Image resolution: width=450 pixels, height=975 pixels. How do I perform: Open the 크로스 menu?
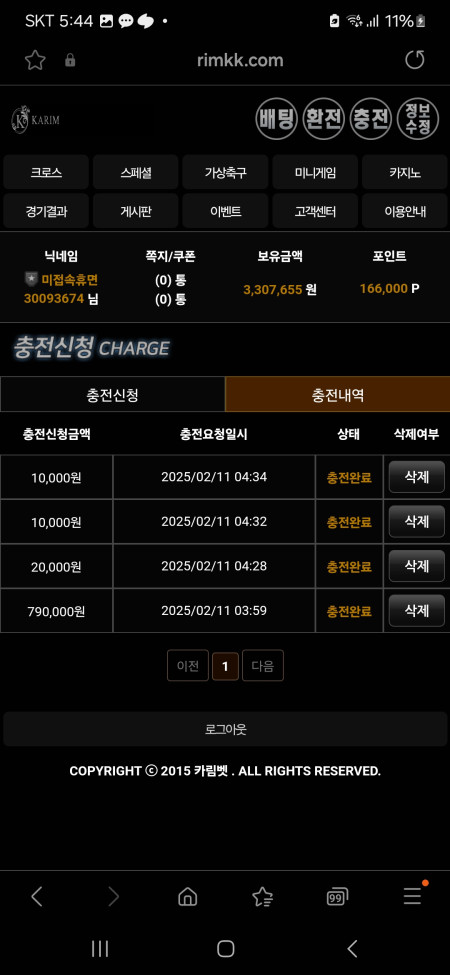47,172
